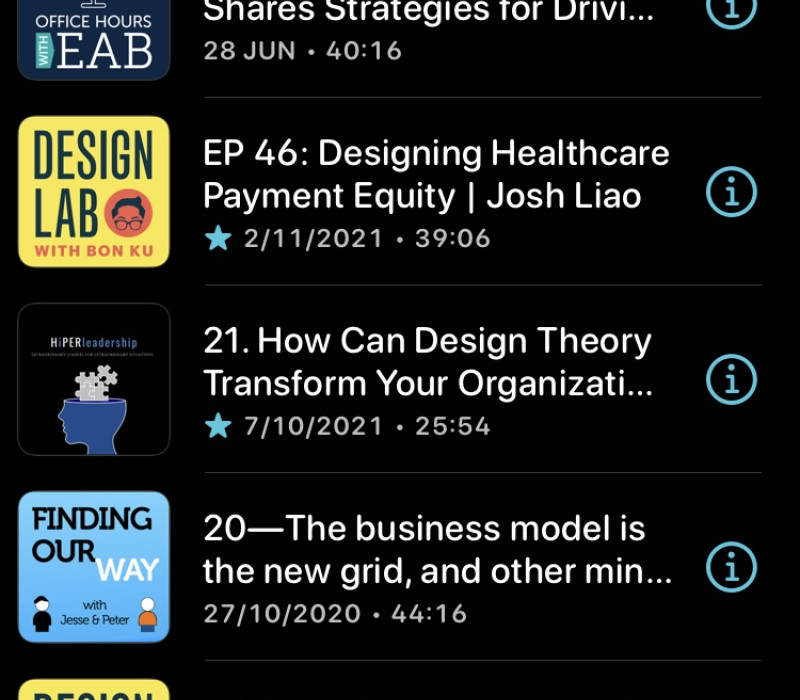
Task: Show info for How Can Design Theory episode
Action: (731, 379)
